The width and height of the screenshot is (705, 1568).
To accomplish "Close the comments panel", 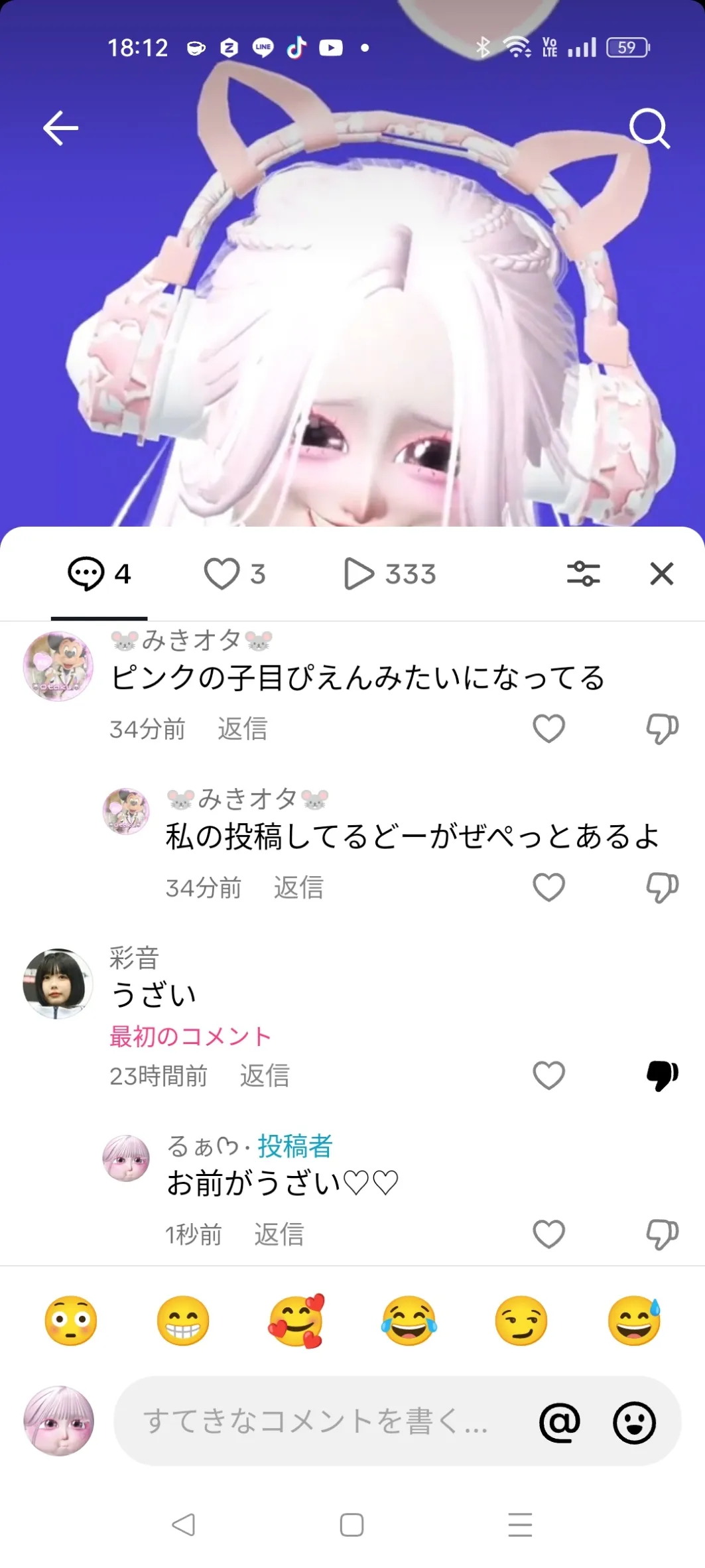I will [x=661, y=574].
